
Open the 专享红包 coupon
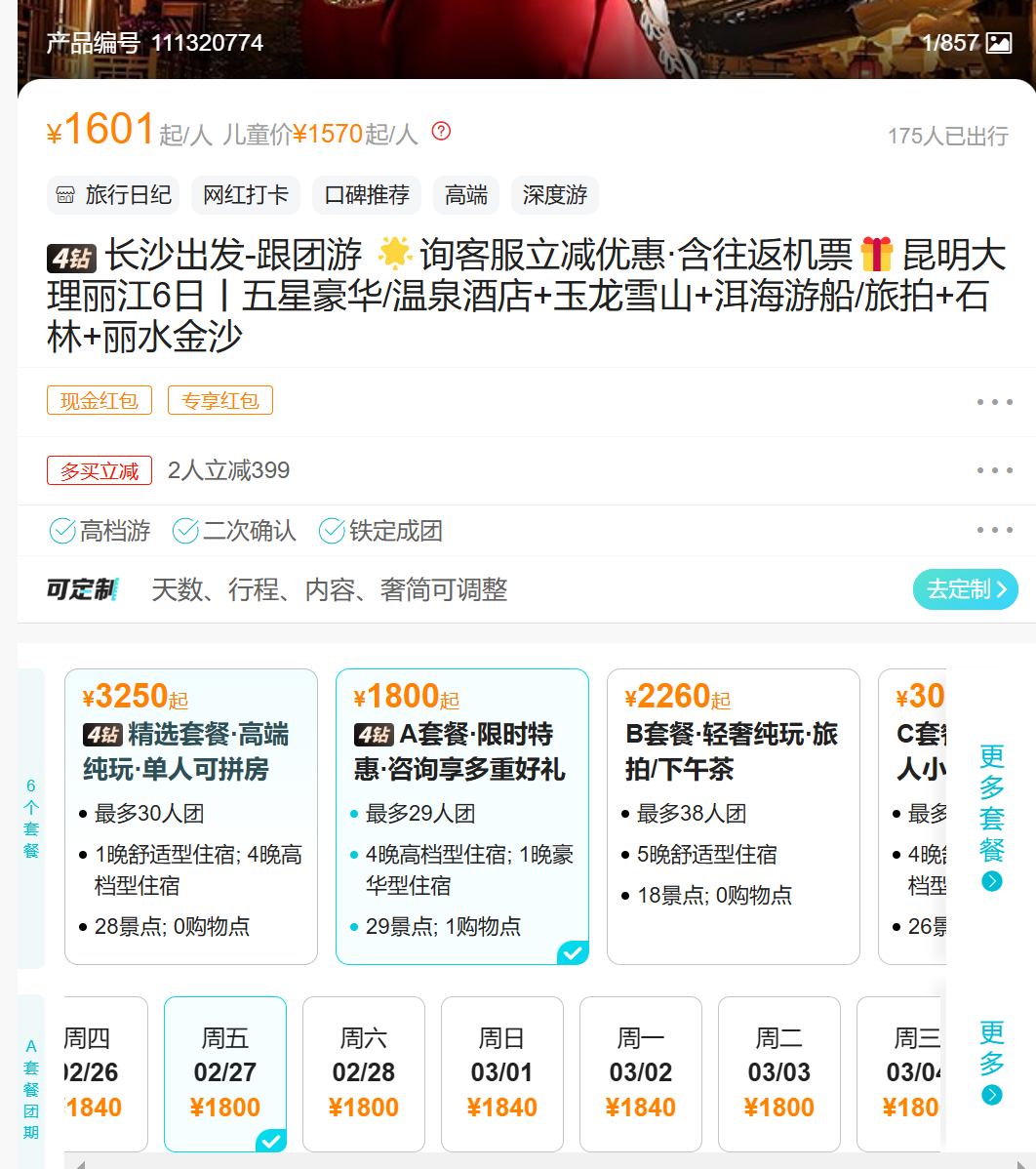coord(220,401)
